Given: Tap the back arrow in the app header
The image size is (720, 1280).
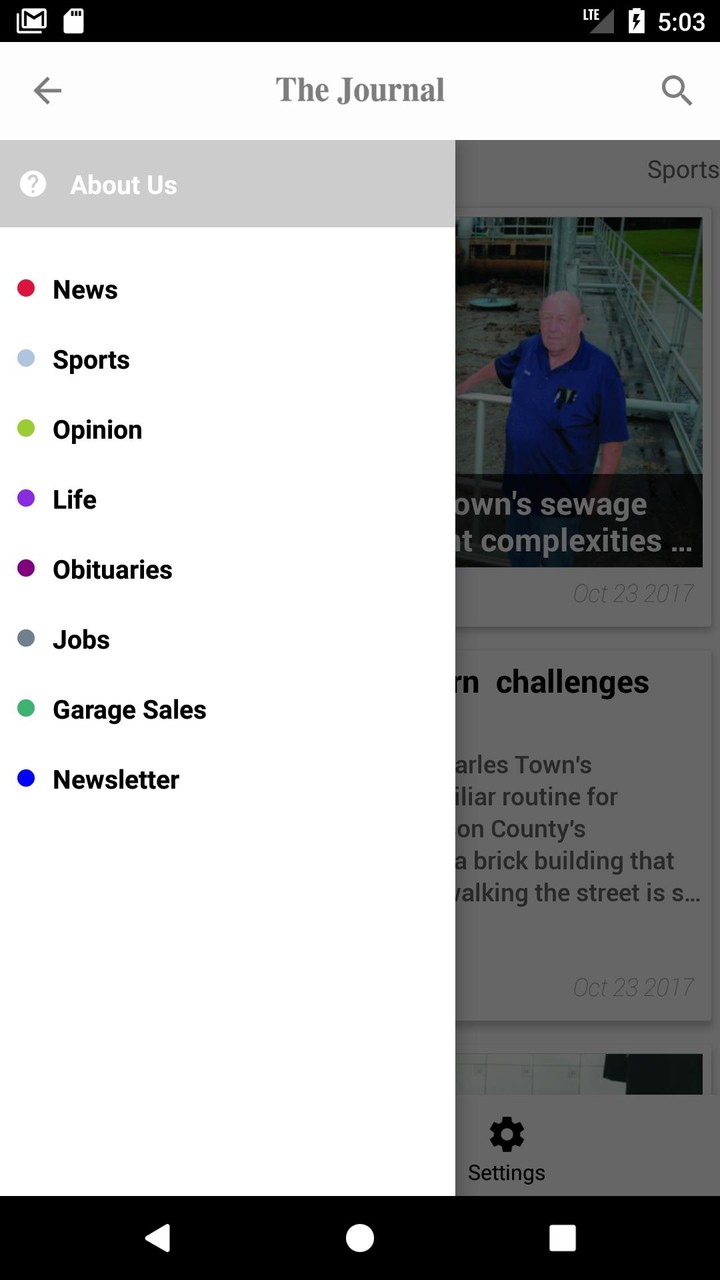Looking at the screenshot, I should click(47, 90).
